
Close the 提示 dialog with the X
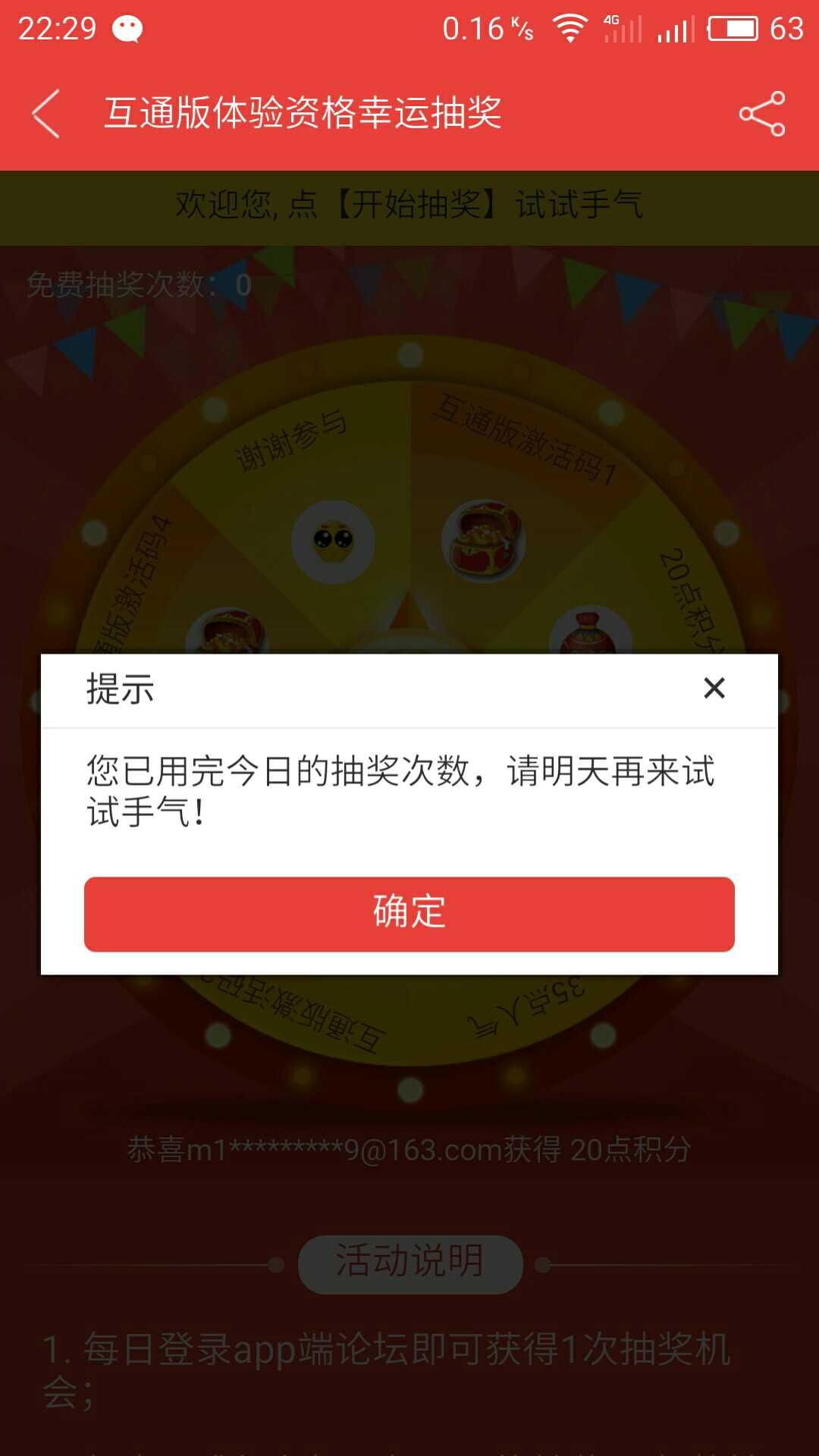coord(714,688)
